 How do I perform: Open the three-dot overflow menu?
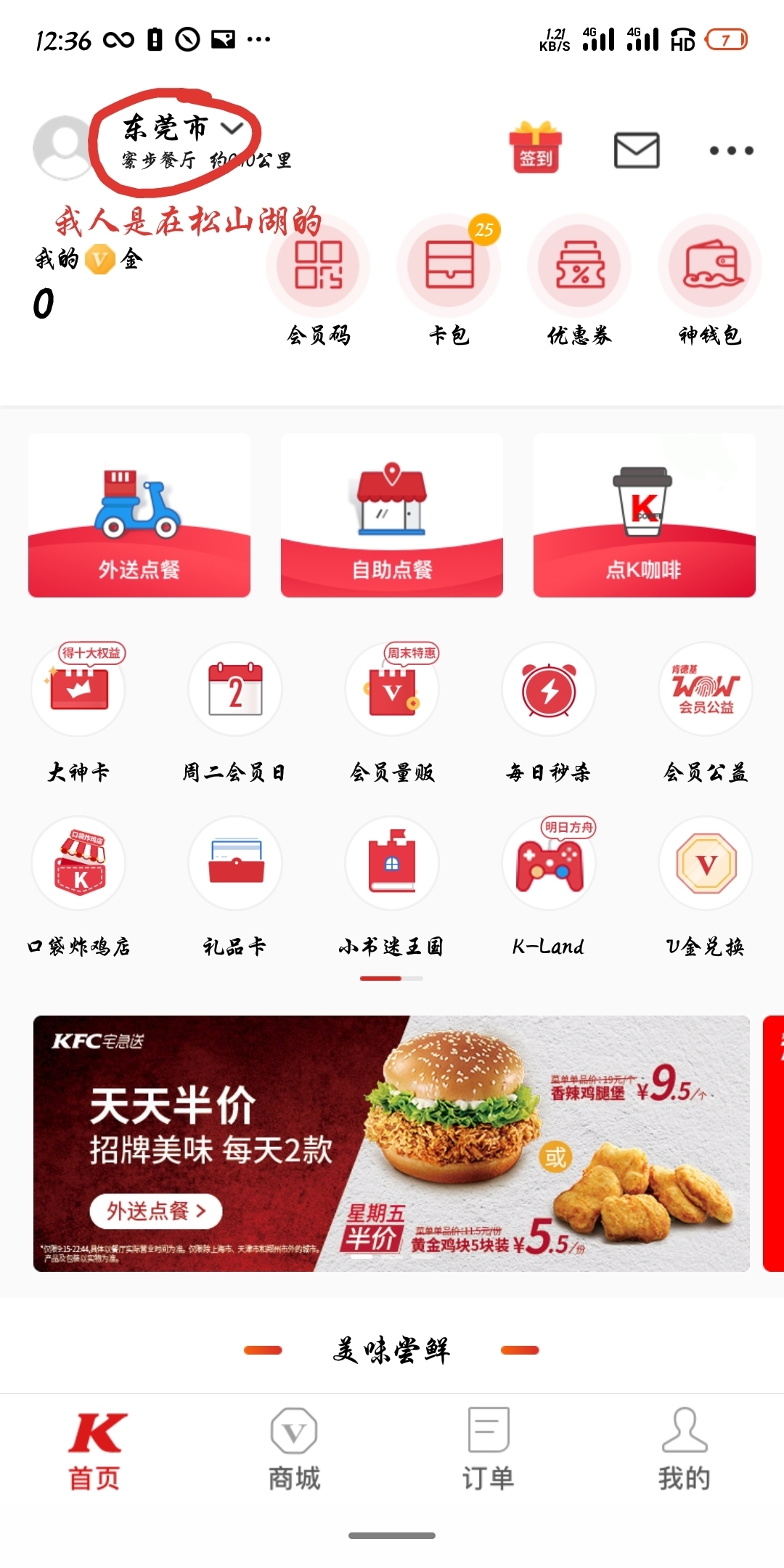(x=731, y=150)
